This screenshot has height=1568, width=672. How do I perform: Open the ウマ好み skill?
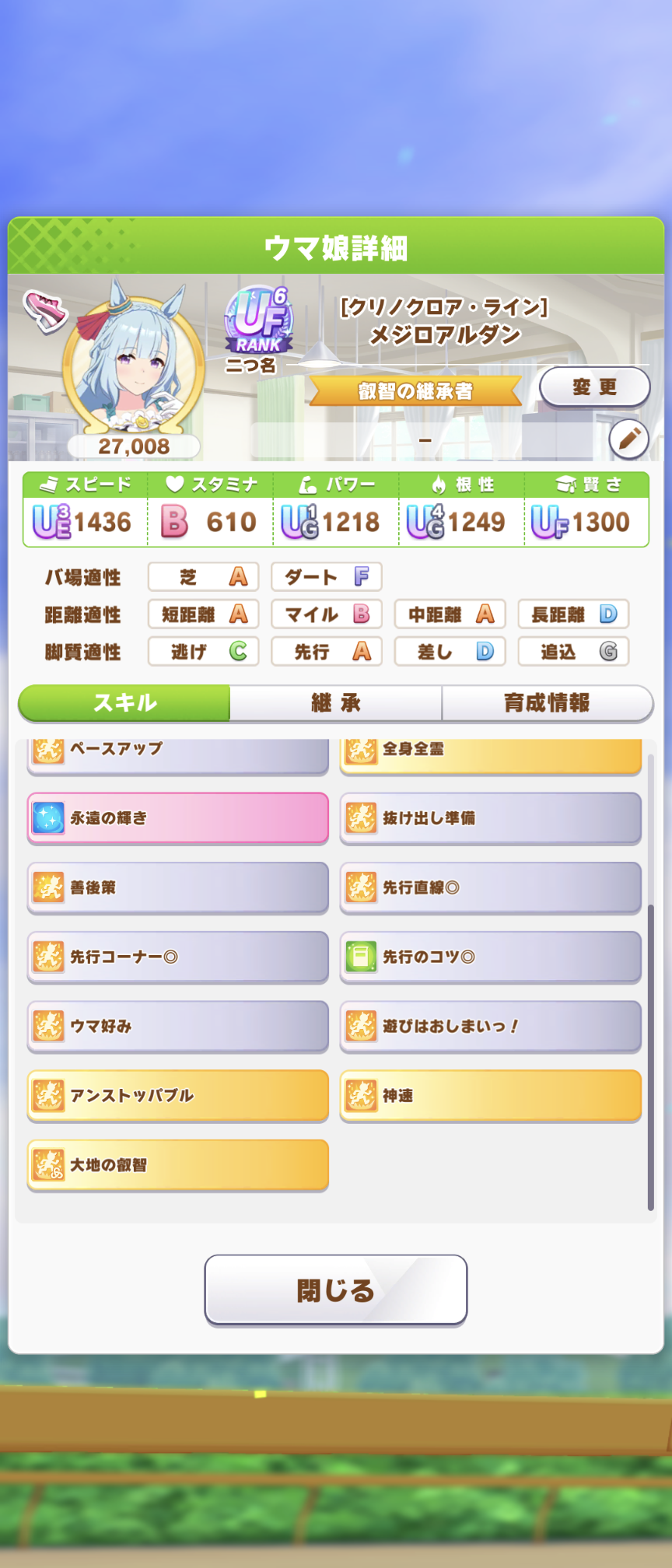[x=177, y=1026]
